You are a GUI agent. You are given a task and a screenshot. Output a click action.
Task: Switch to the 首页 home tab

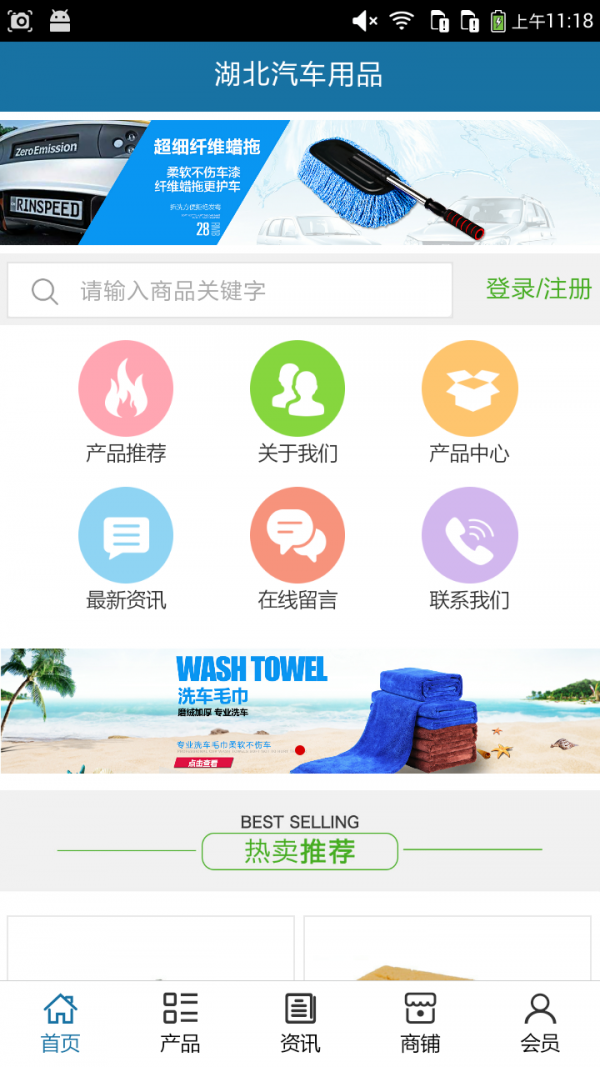click(60, 1023)
